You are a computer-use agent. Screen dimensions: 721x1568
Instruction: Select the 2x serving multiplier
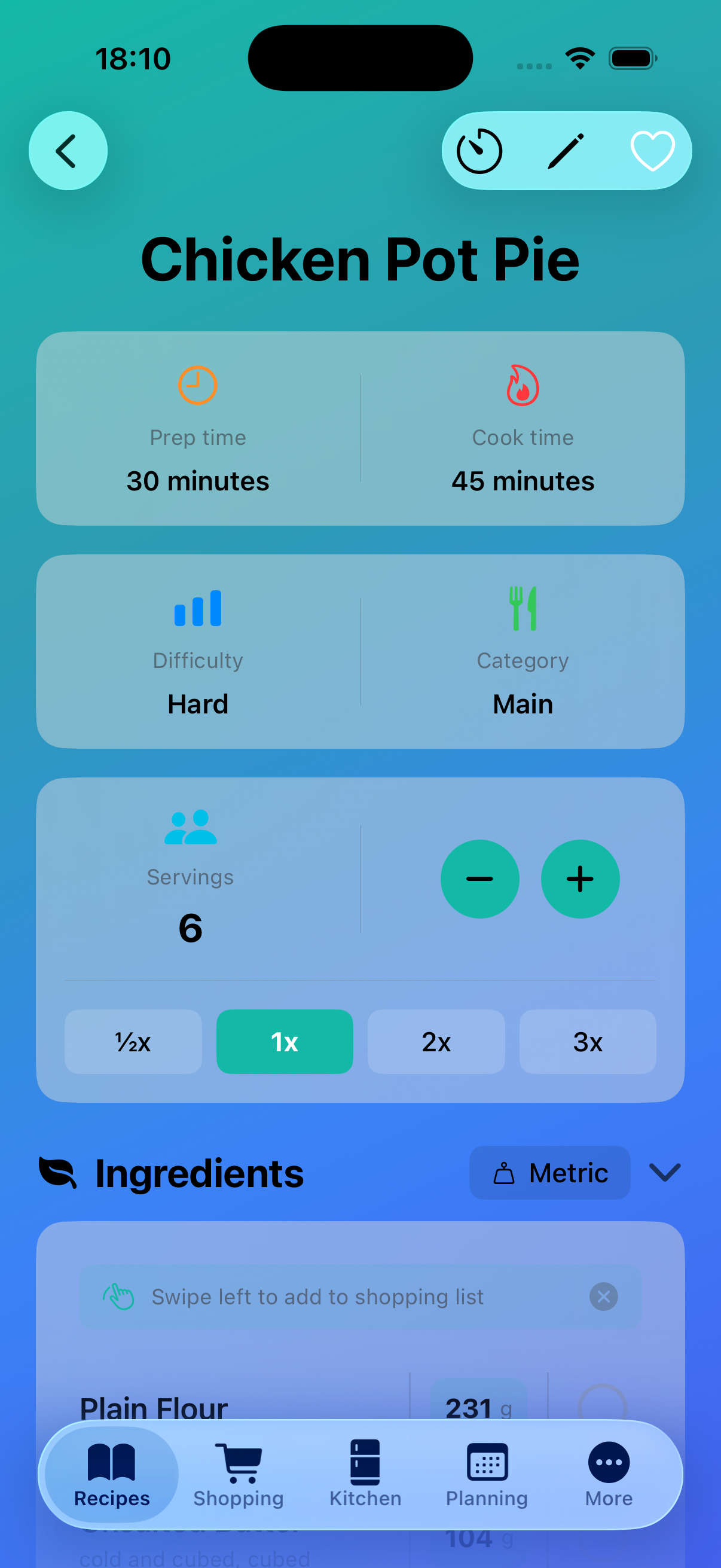[436, 1042]
